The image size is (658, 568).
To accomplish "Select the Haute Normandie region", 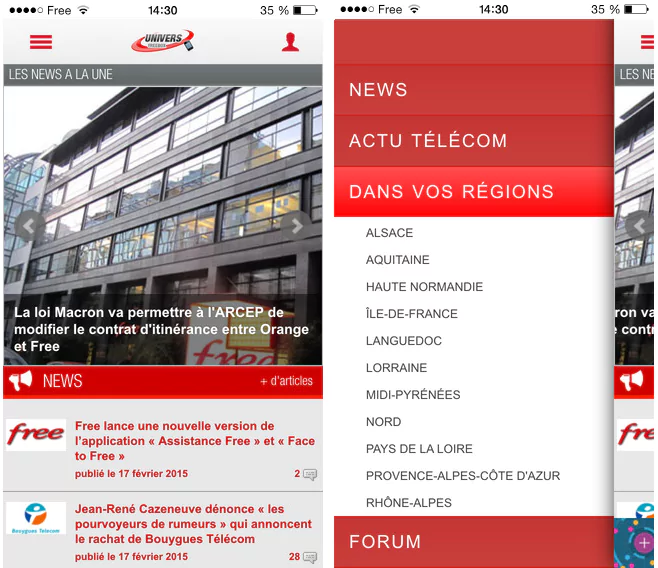I will [x=424, y=287].
